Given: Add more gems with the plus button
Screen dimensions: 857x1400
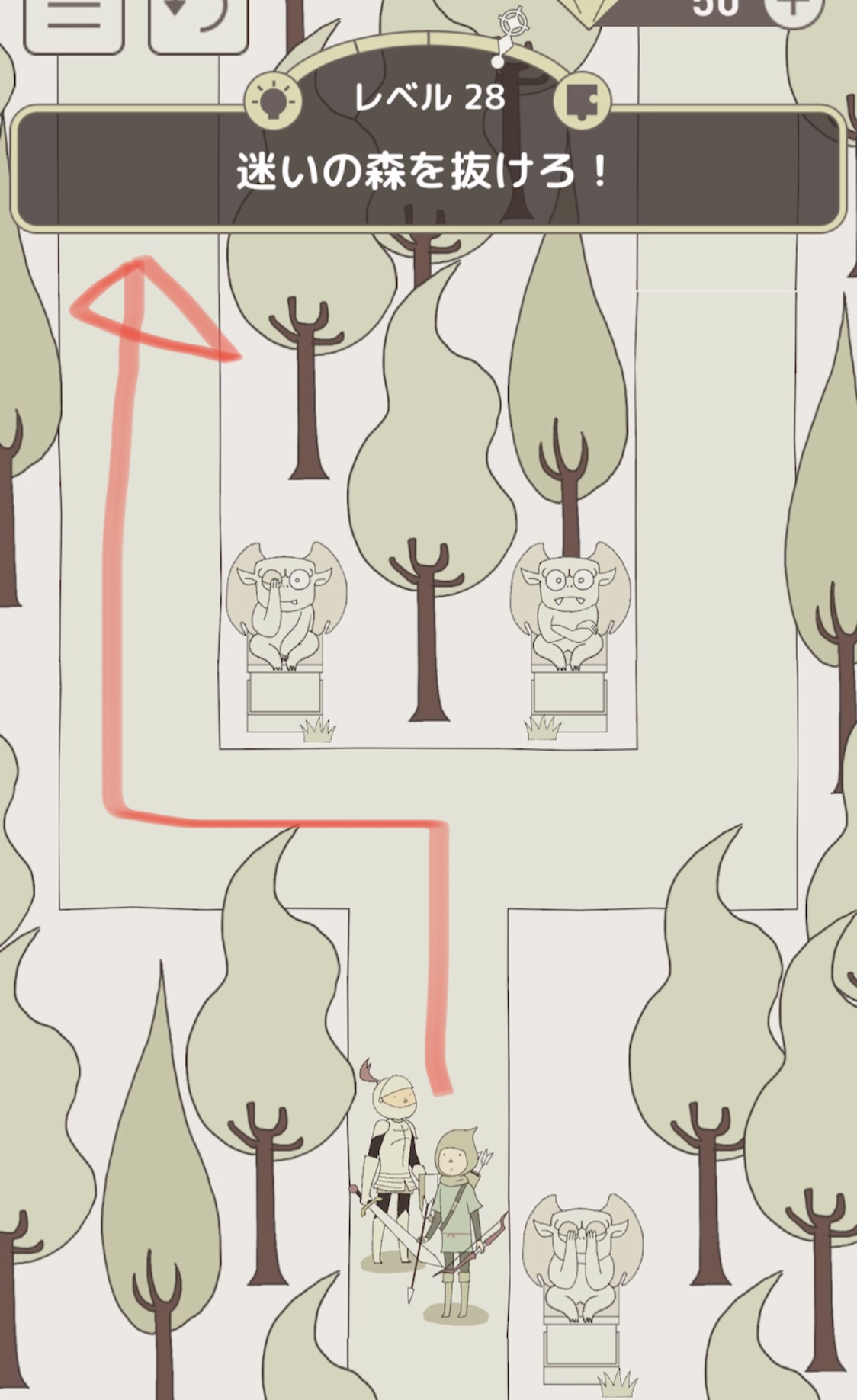Looking at the screenshot, I should click(x=793, y=9).
